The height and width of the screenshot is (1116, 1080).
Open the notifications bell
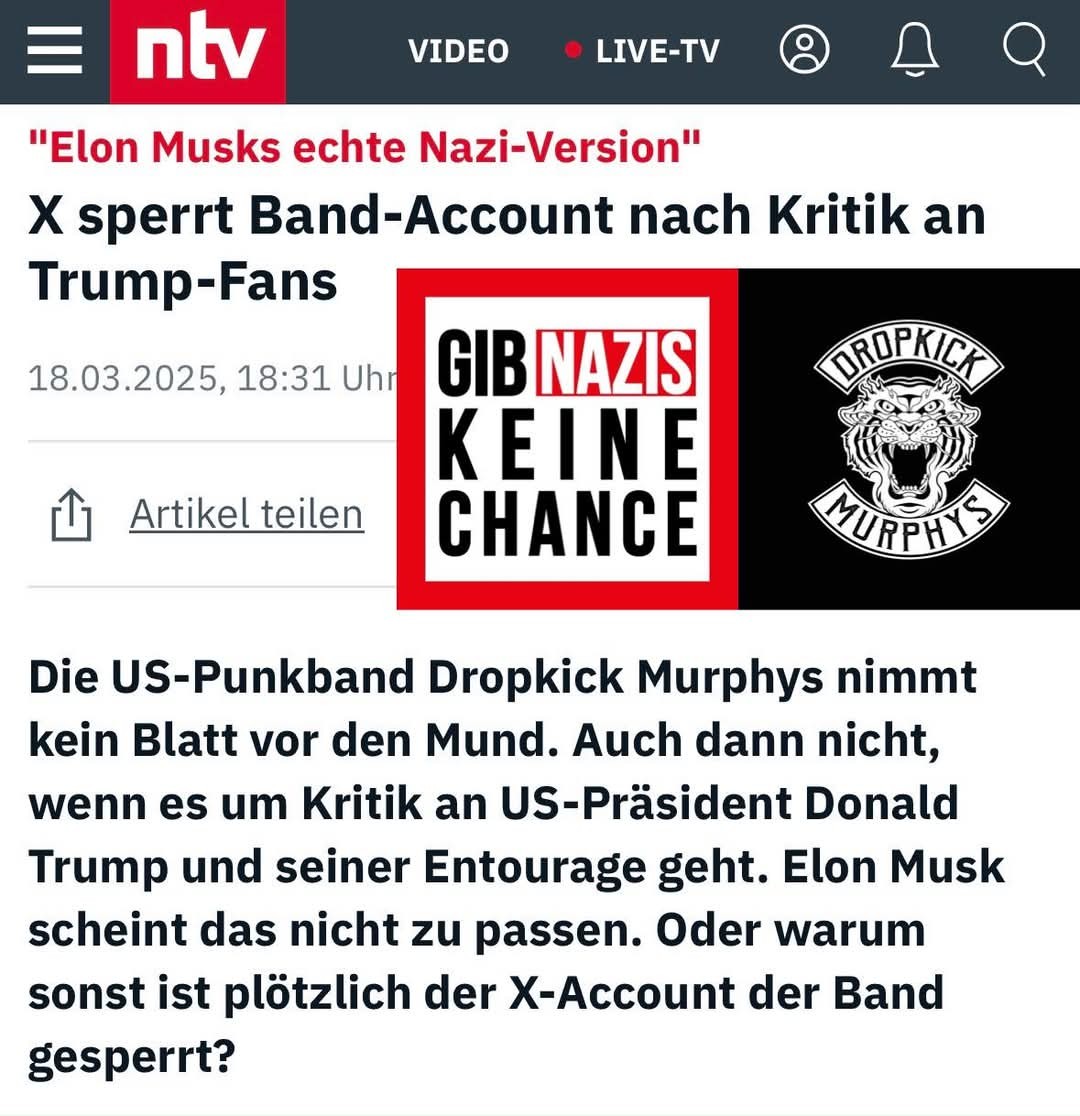[914, 50]
